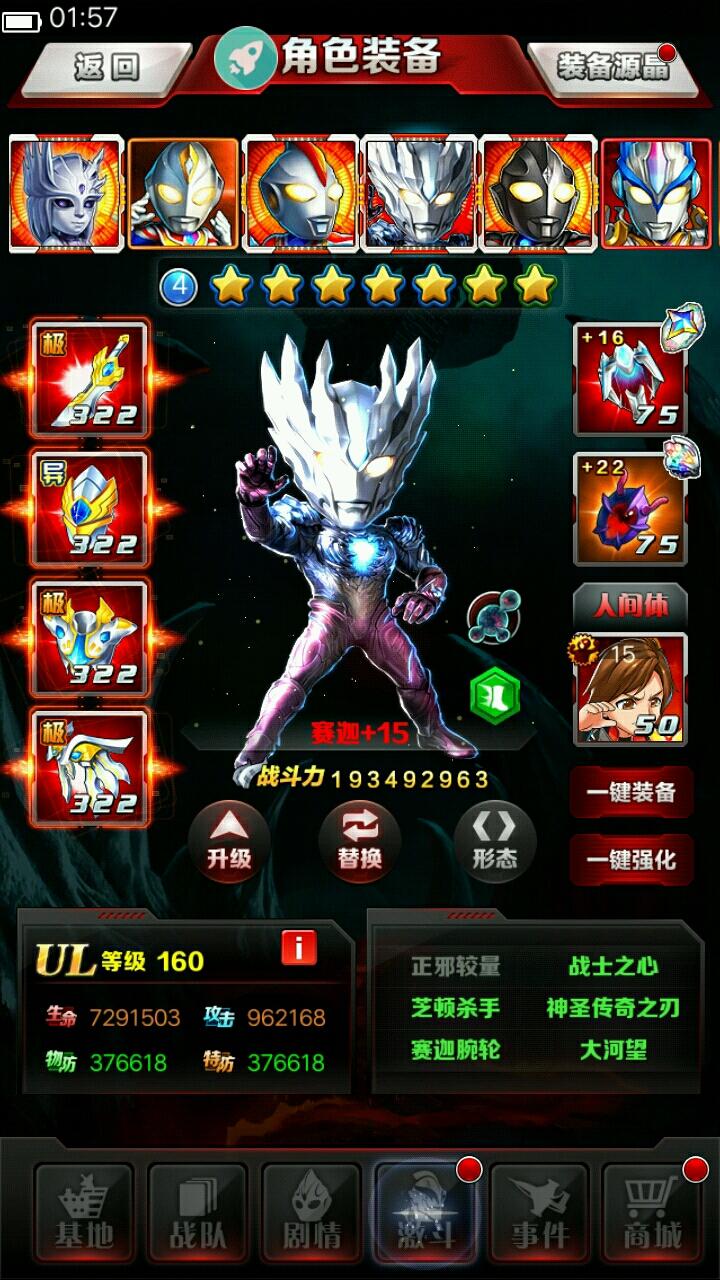Viewport: 720px width, 1280px height.
Task: Open 装备源晶 equipment crystals
Action: pyautogui.click(x=613, y=67)
